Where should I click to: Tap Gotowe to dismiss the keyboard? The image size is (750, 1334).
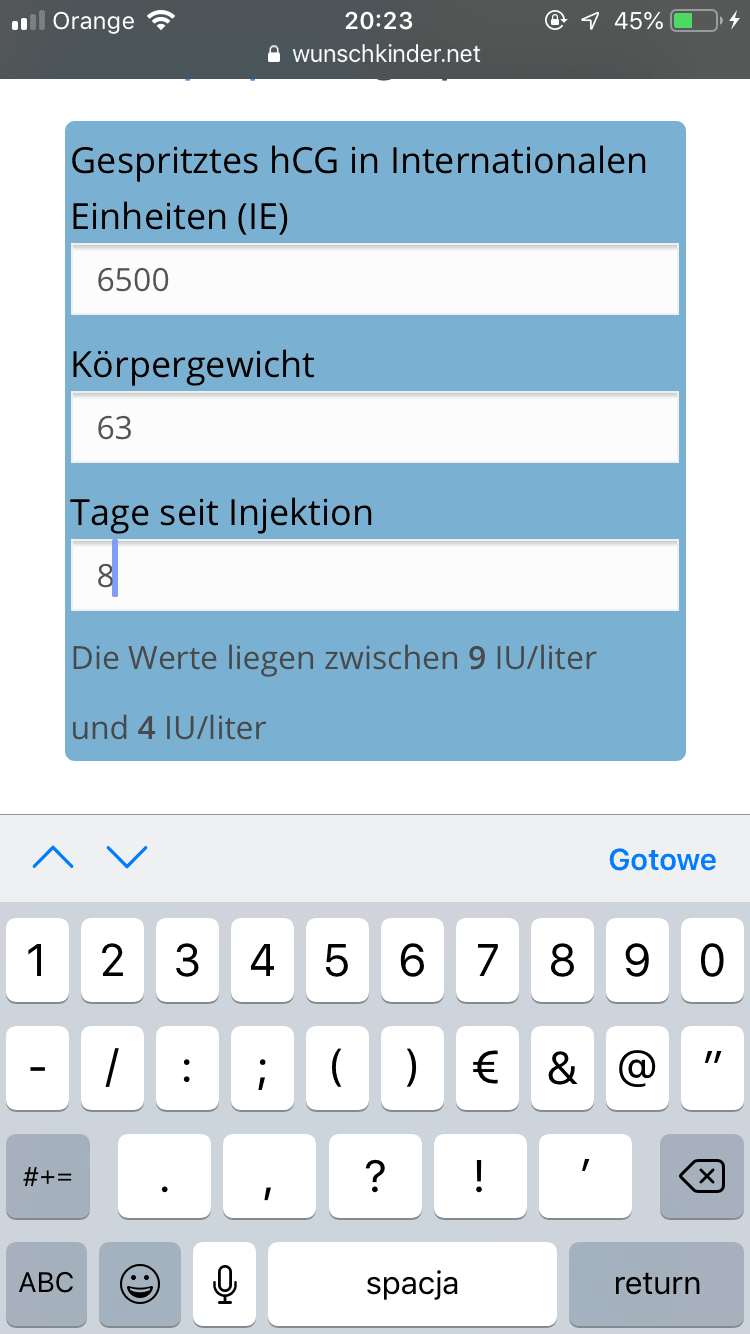pyautogui.click(x=662, y=859)
